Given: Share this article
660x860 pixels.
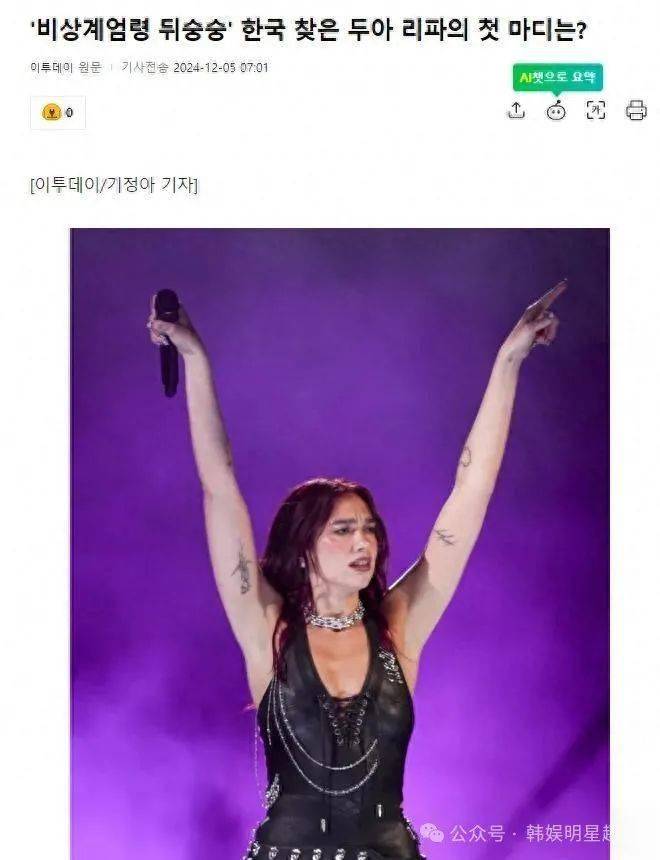Looking at the screenshot, I should tap(516, 111).
